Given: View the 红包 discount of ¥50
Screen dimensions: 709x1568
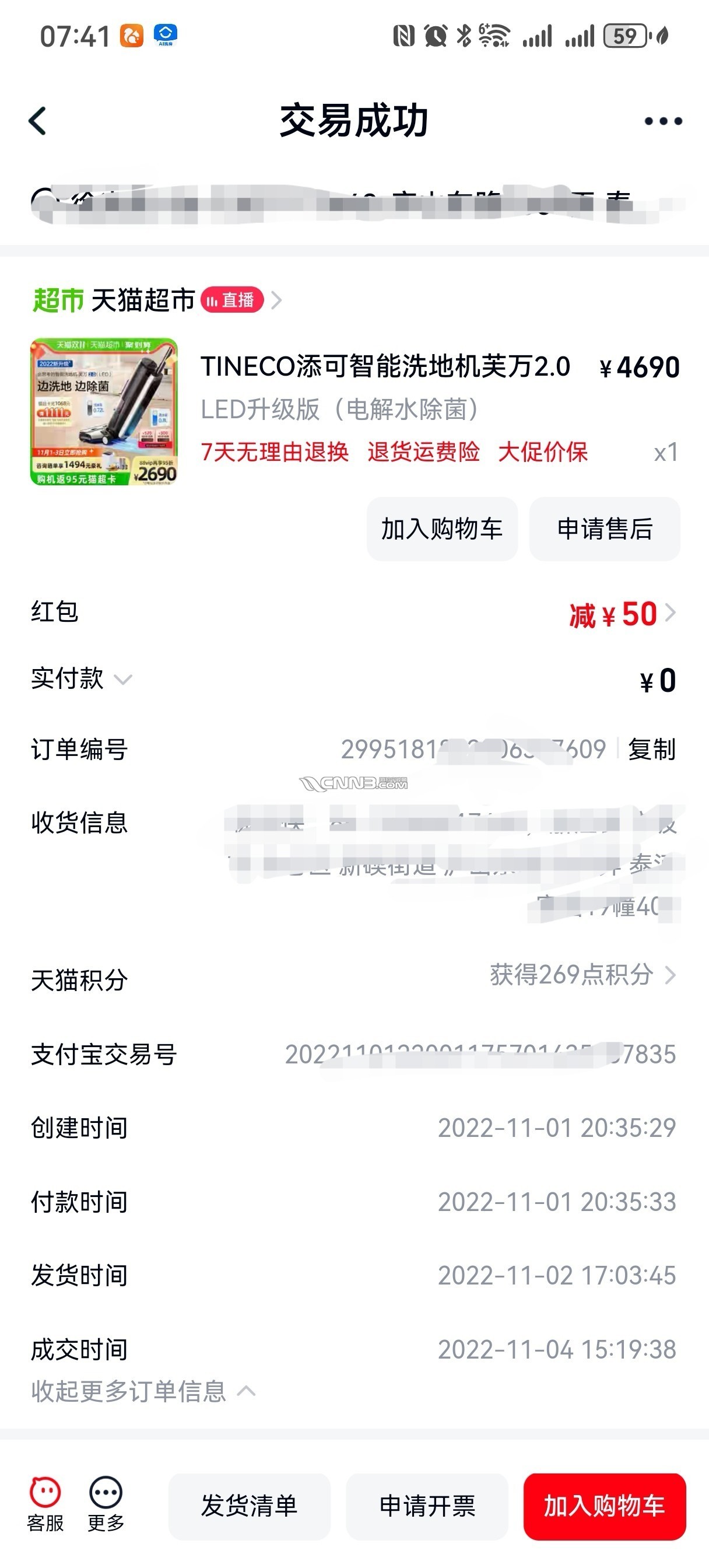Looking at the screenshot, I should pyautogui.click(x=621, y=614).
